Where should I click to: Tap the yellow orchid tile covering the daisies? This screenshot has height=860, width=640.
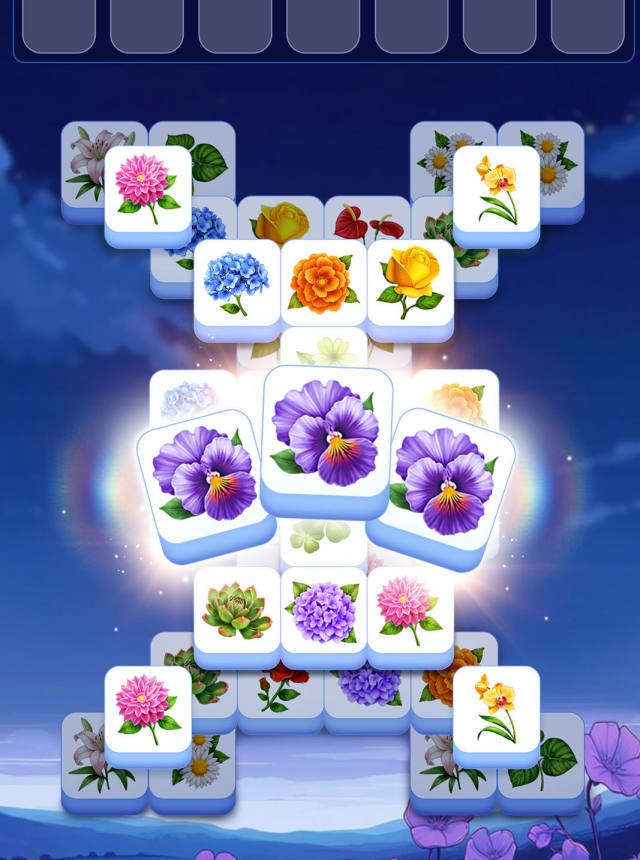point(496,190)
